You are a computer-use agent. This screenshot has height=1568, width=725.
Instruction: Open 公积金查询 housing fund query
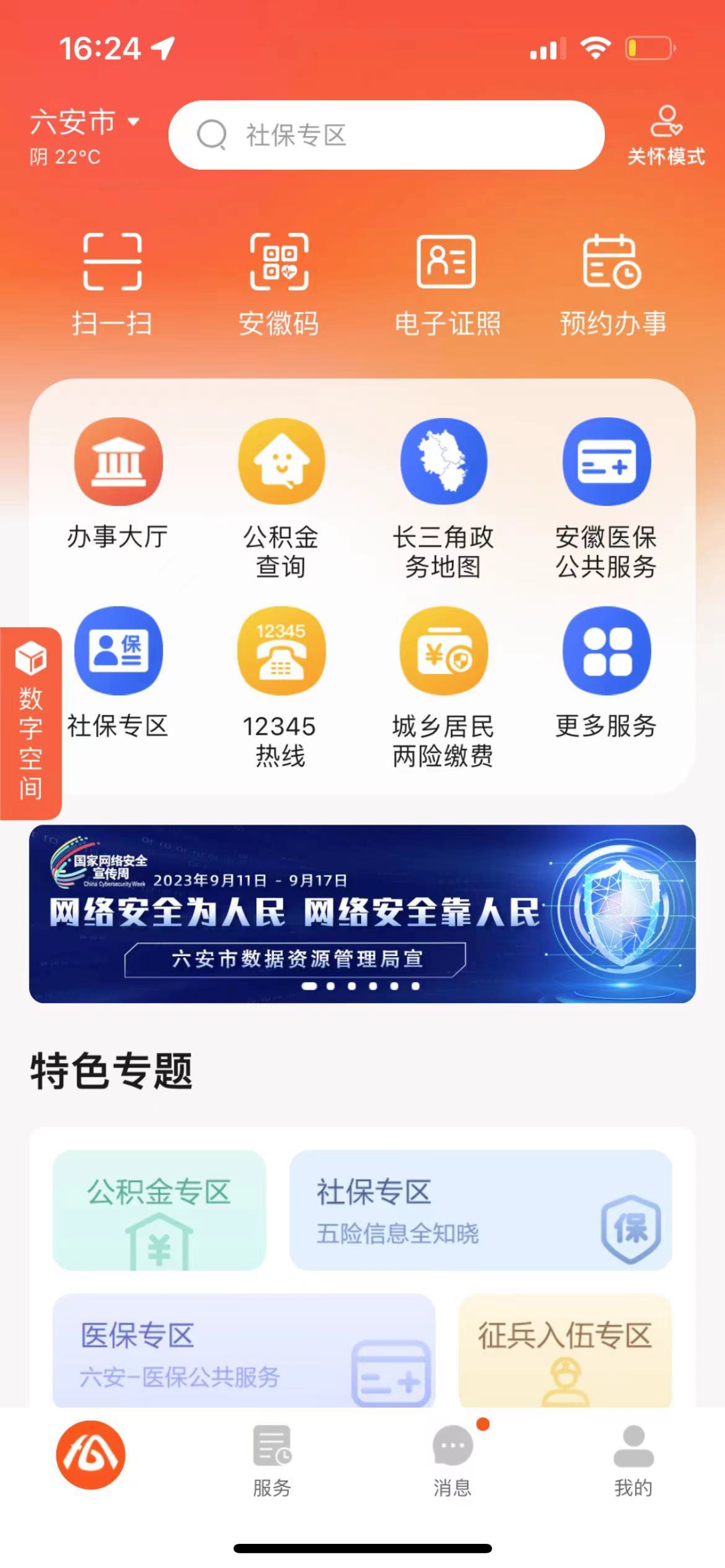click(281, 496)
